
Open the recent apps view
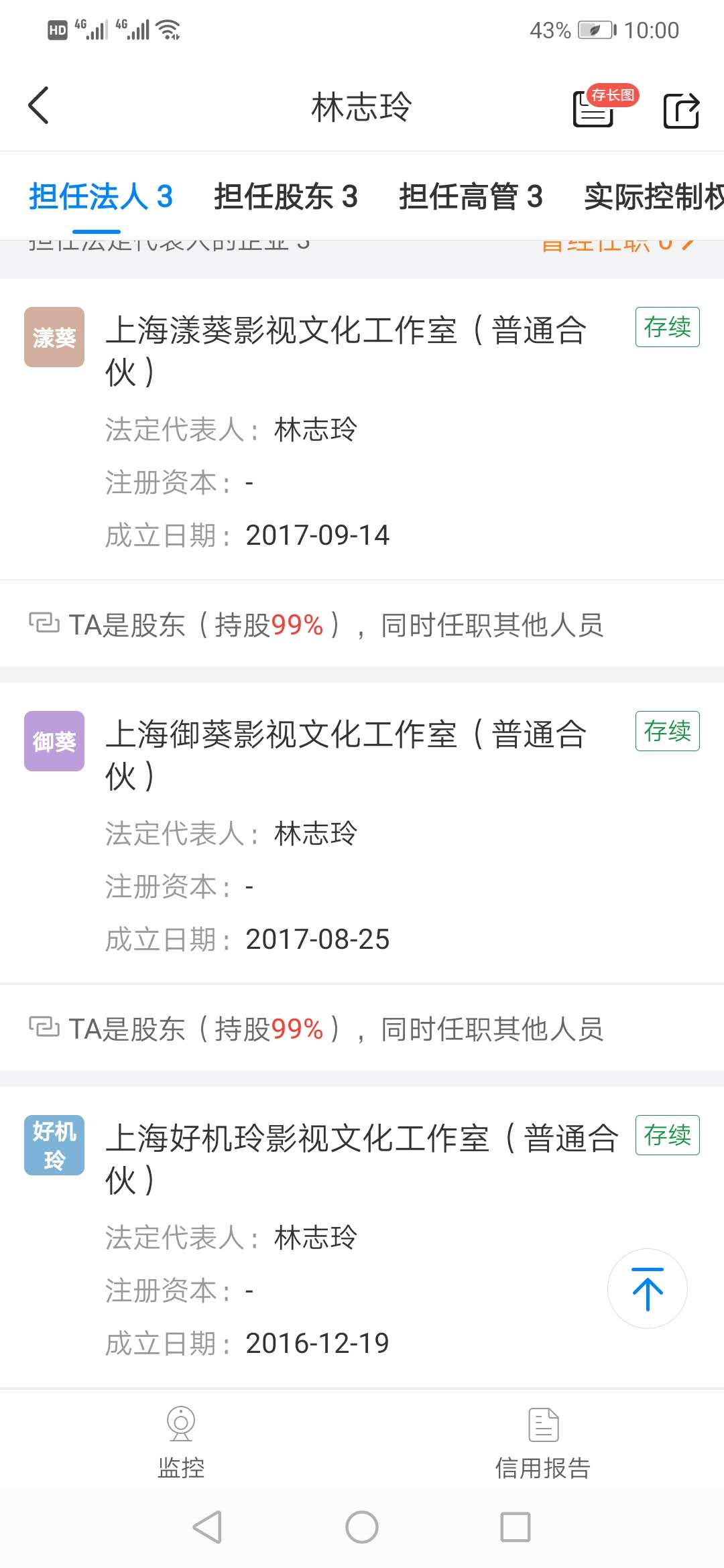[516, 1528]
